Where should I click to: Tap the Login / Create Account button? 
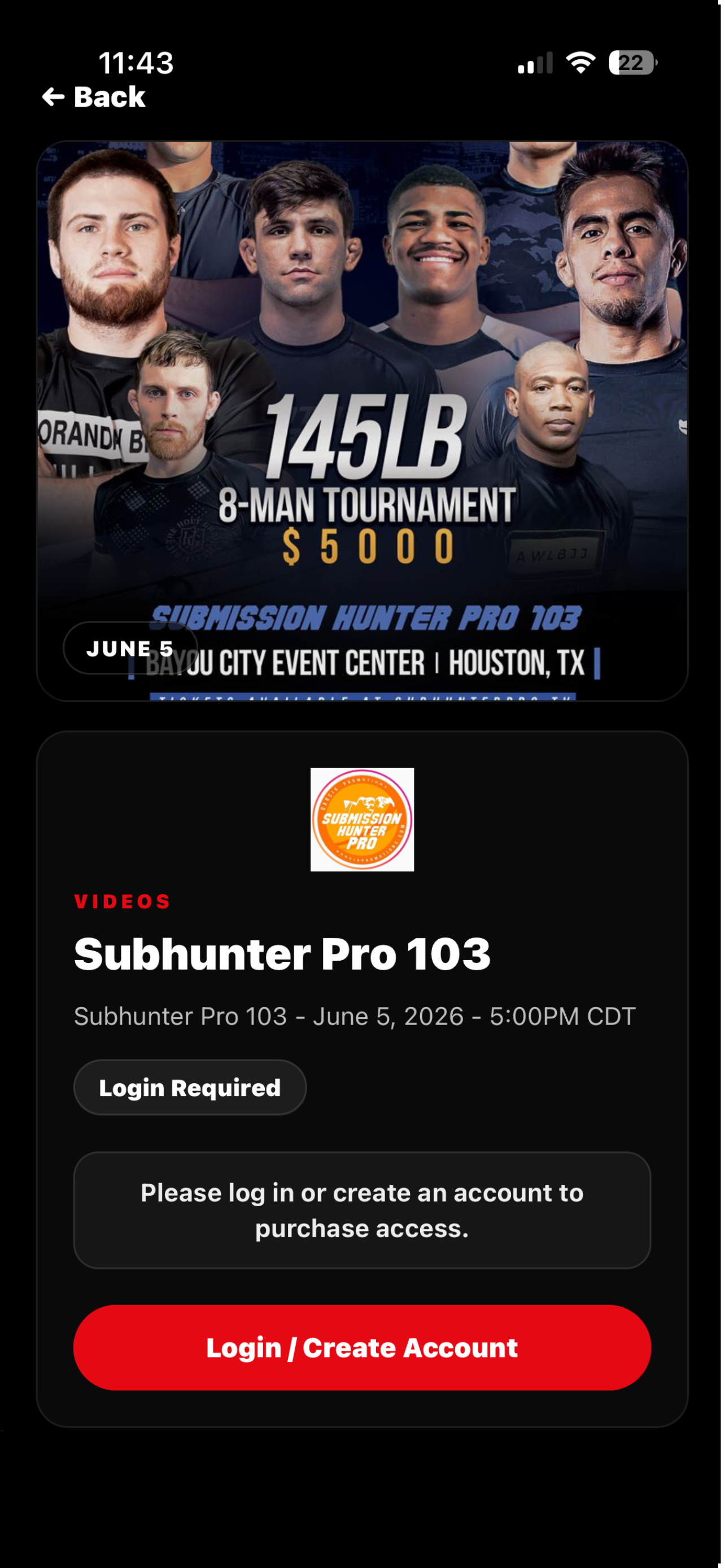[x=362, y=1348]
